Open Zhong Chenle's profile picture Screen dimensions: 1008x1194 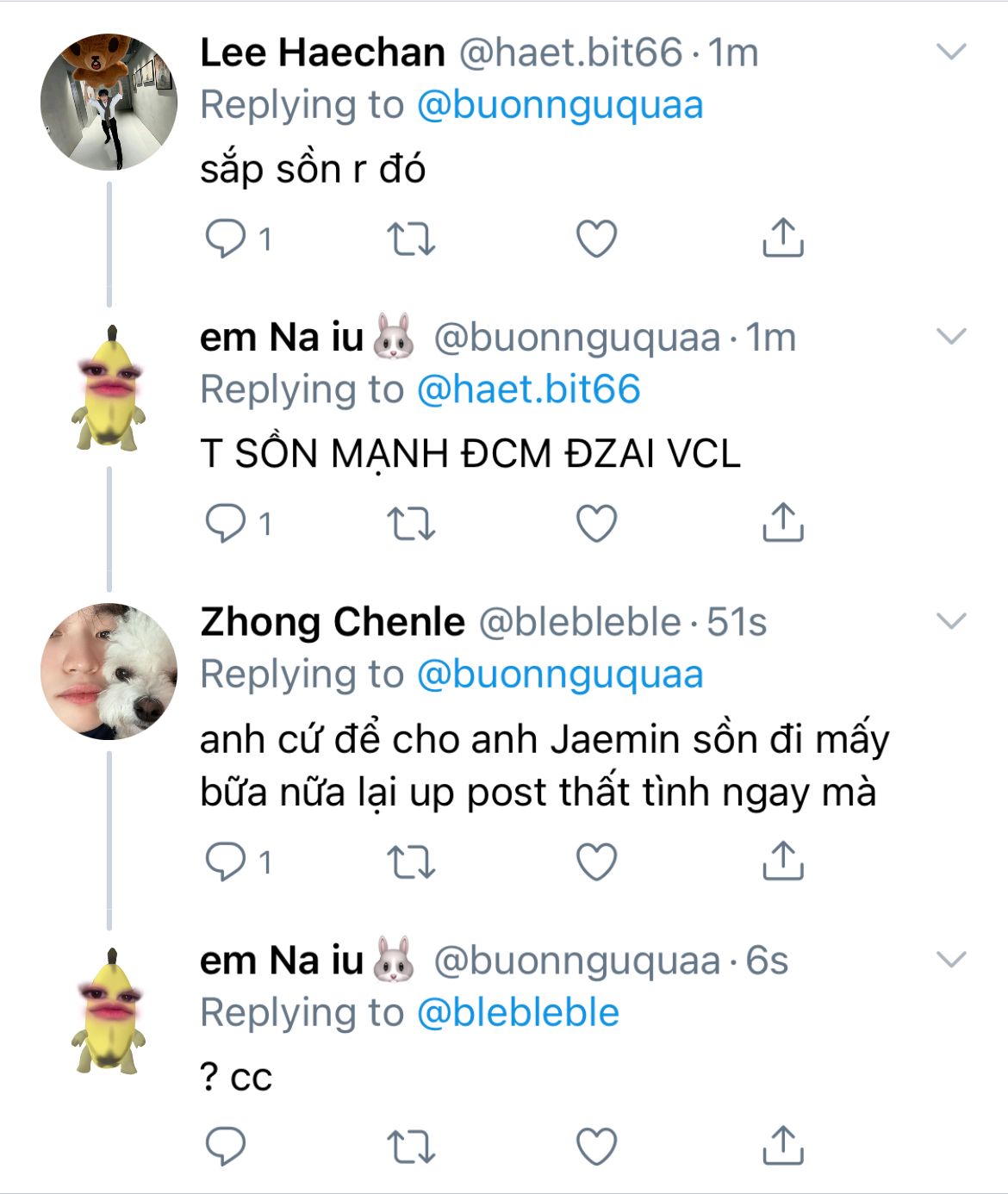[x=109, y=671]
